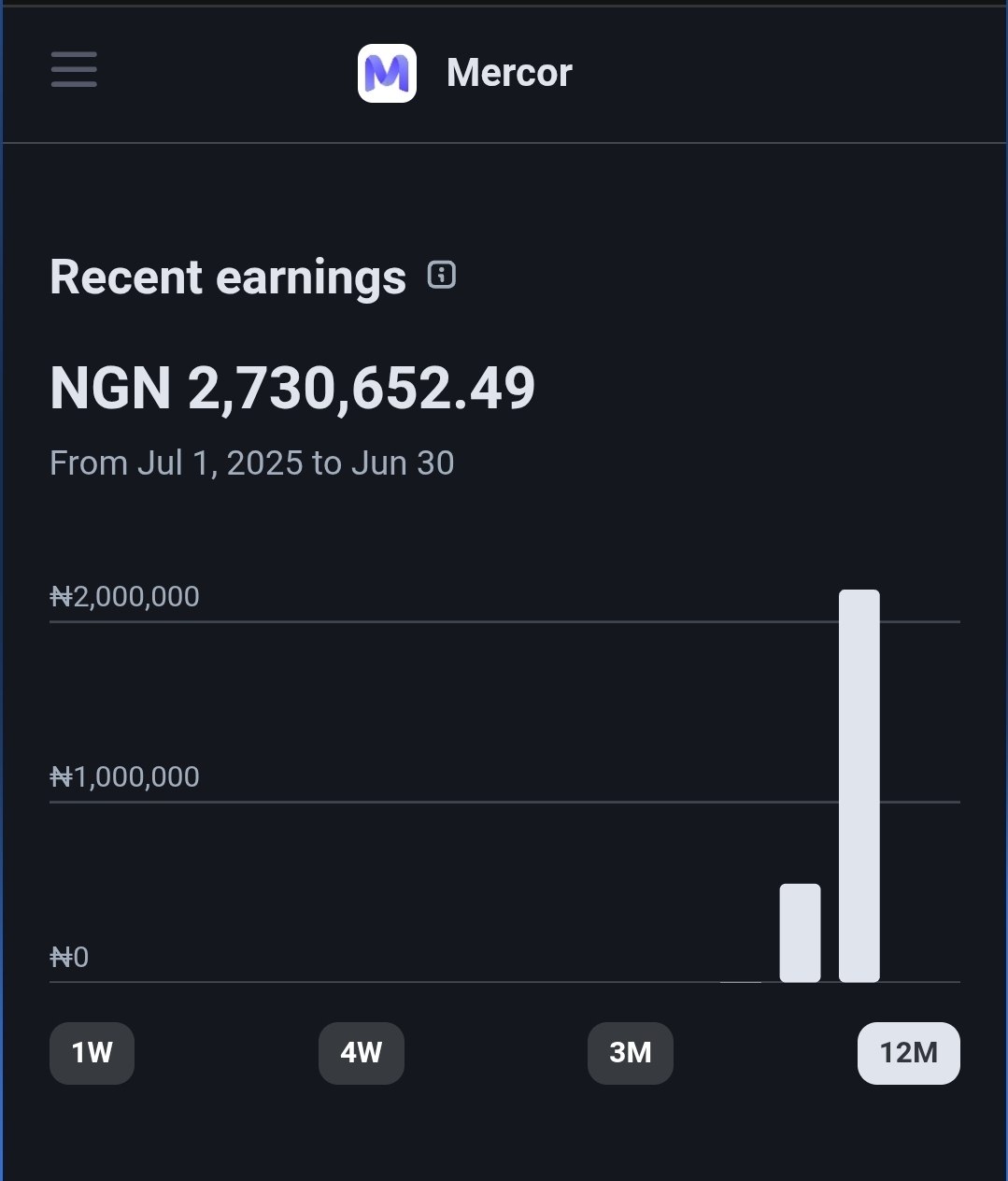Show earnings for 3M
Viewport: 1008px width, 1181px height.
[x=631, y=1053]
